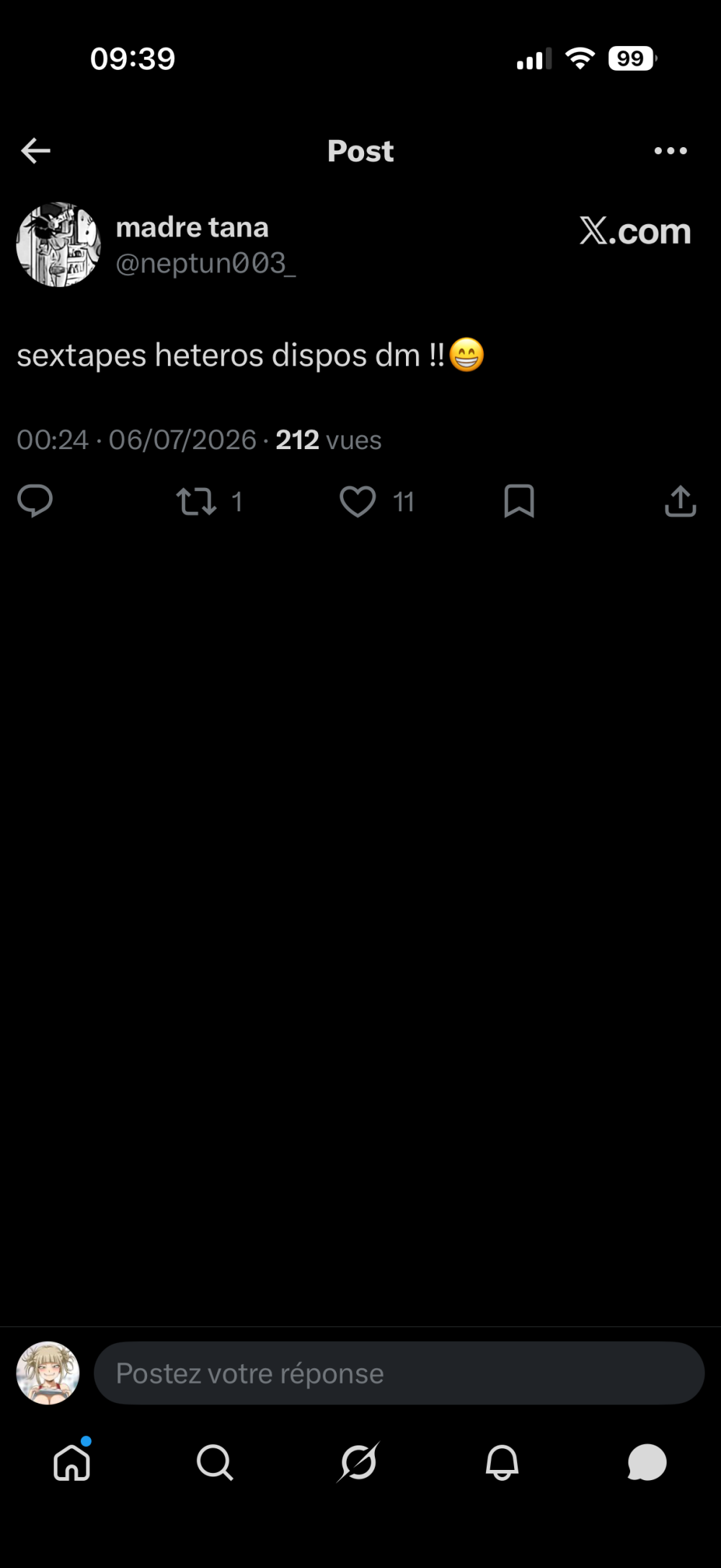The height and width of the screenshot is (1568, 721).
Task: Switch to the Home tab
Action: 72,1462
